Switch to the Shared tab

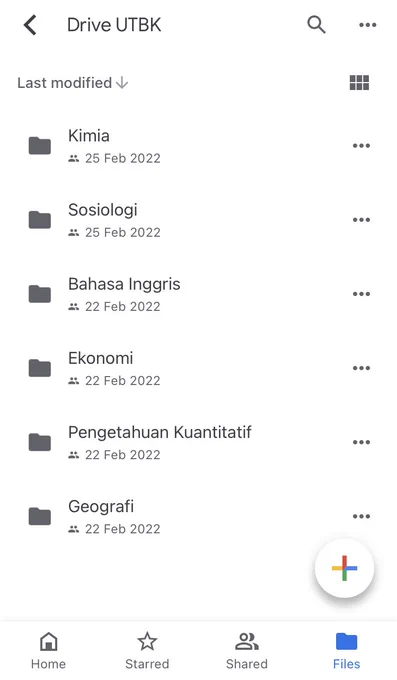tap(247, 651)
